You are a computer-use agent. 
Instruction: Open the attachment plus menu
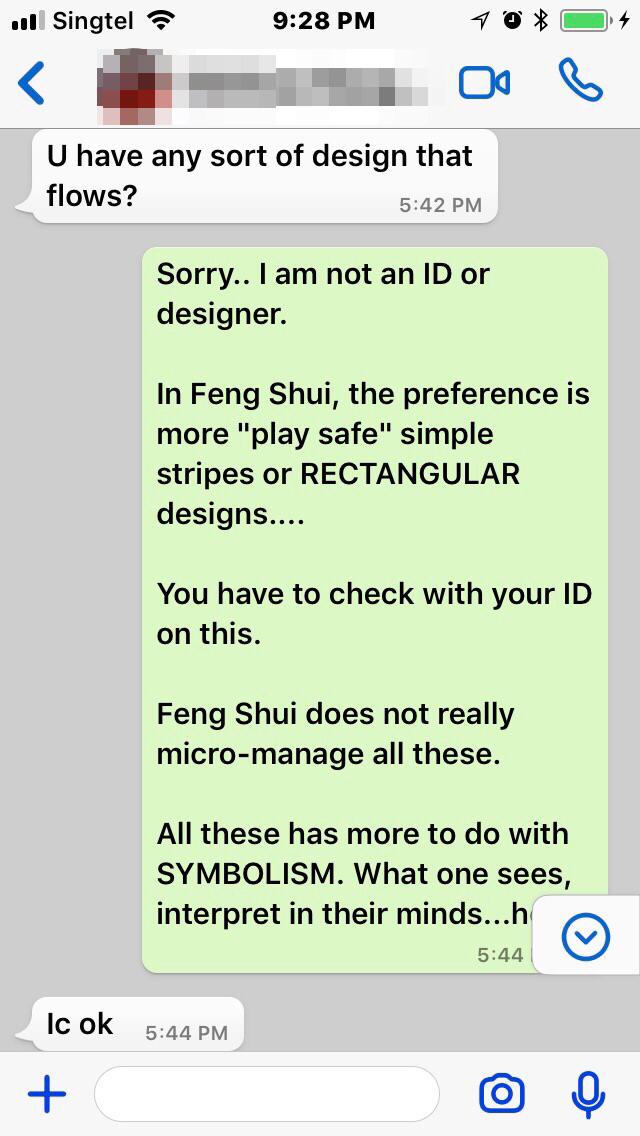(46, 1094)
